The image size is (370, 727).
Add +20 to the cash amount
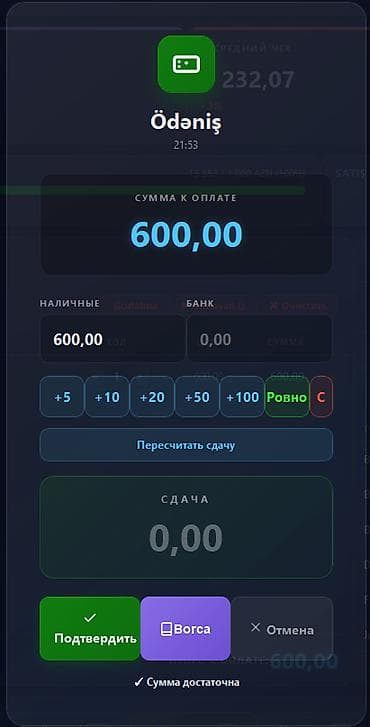coord(152,397)
